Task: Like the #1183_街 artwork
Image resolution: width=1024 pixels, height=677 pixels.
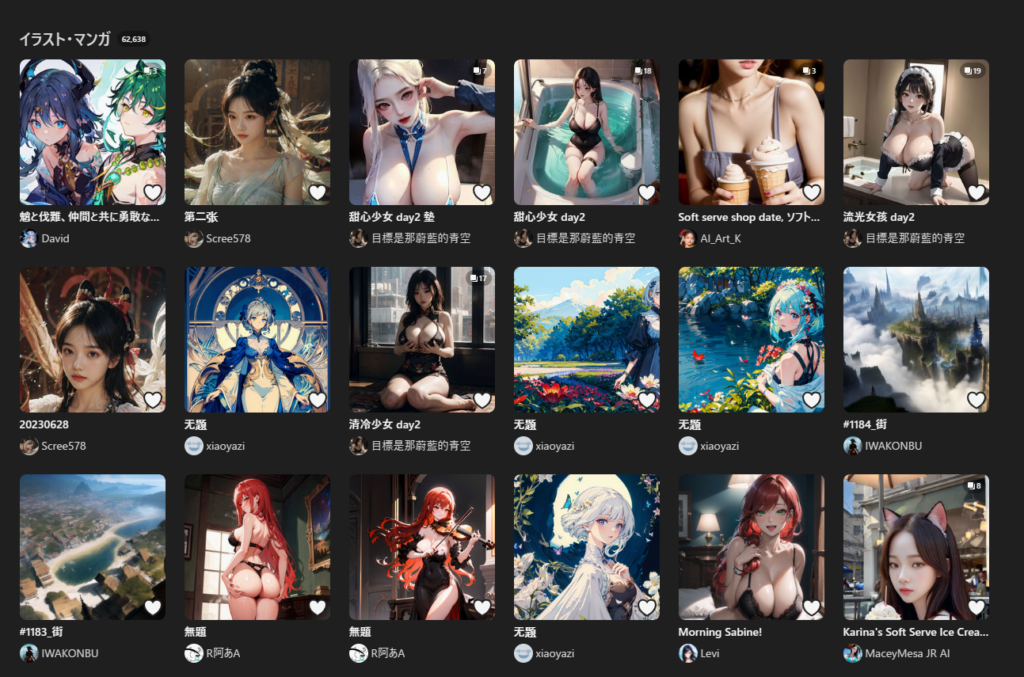Action: click(x=153, y=607)
